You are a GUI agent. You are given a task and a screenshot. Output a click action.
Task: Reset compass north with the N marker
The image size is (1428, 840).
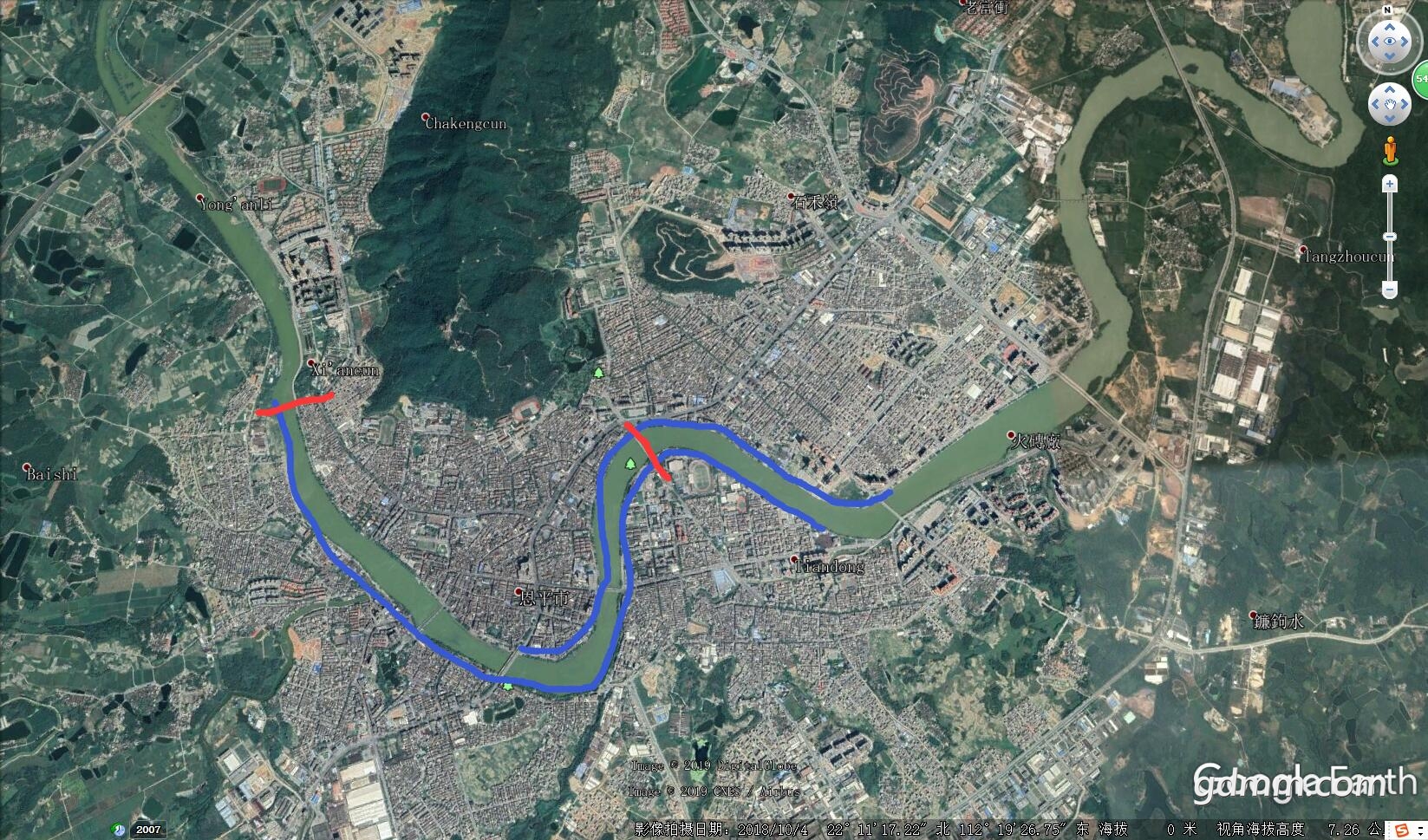pyautogui.click(x=1390, y=10)
